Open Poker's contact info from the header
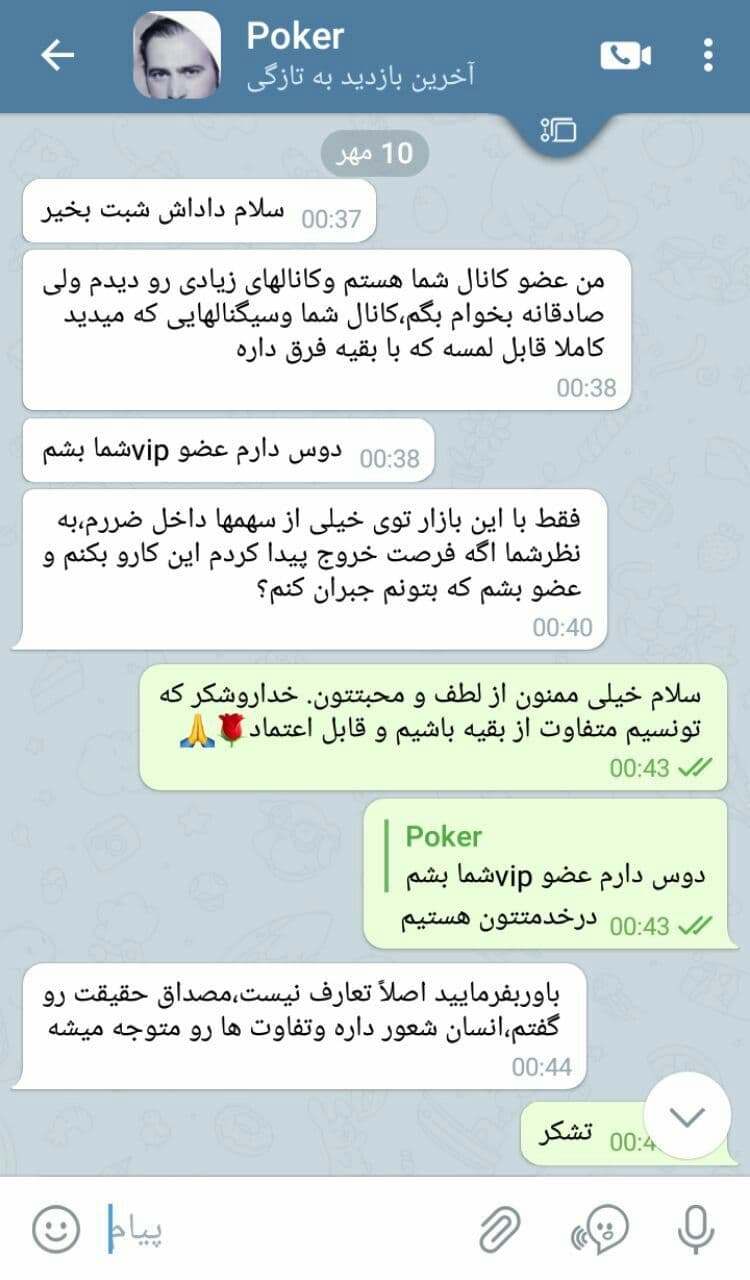The height and width of the screenshot is (1280, 750). click(x=360, y=56)
